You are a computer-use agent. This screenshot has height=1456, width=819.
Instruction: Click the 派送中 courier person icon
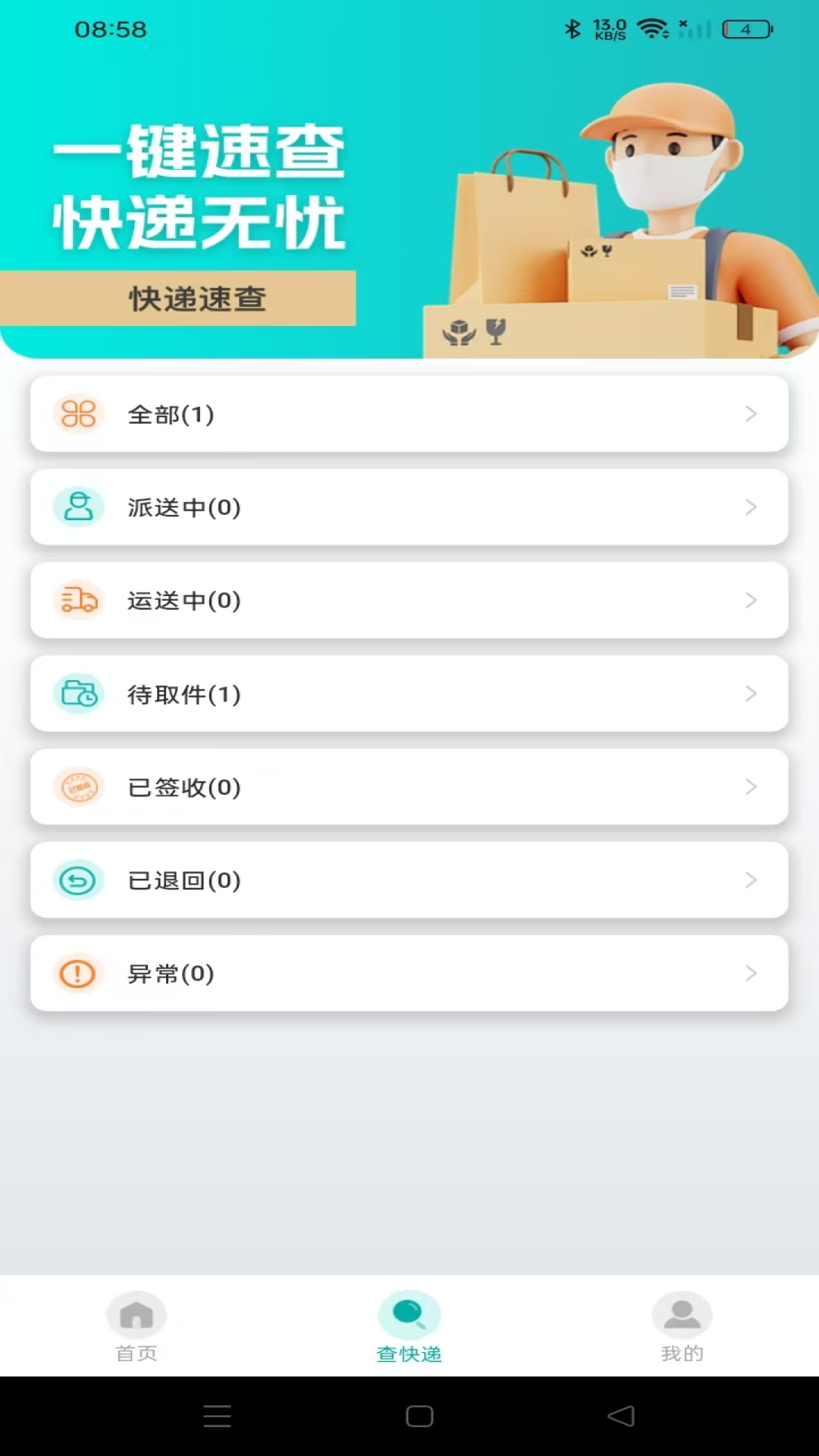click(x=79, y=507)
